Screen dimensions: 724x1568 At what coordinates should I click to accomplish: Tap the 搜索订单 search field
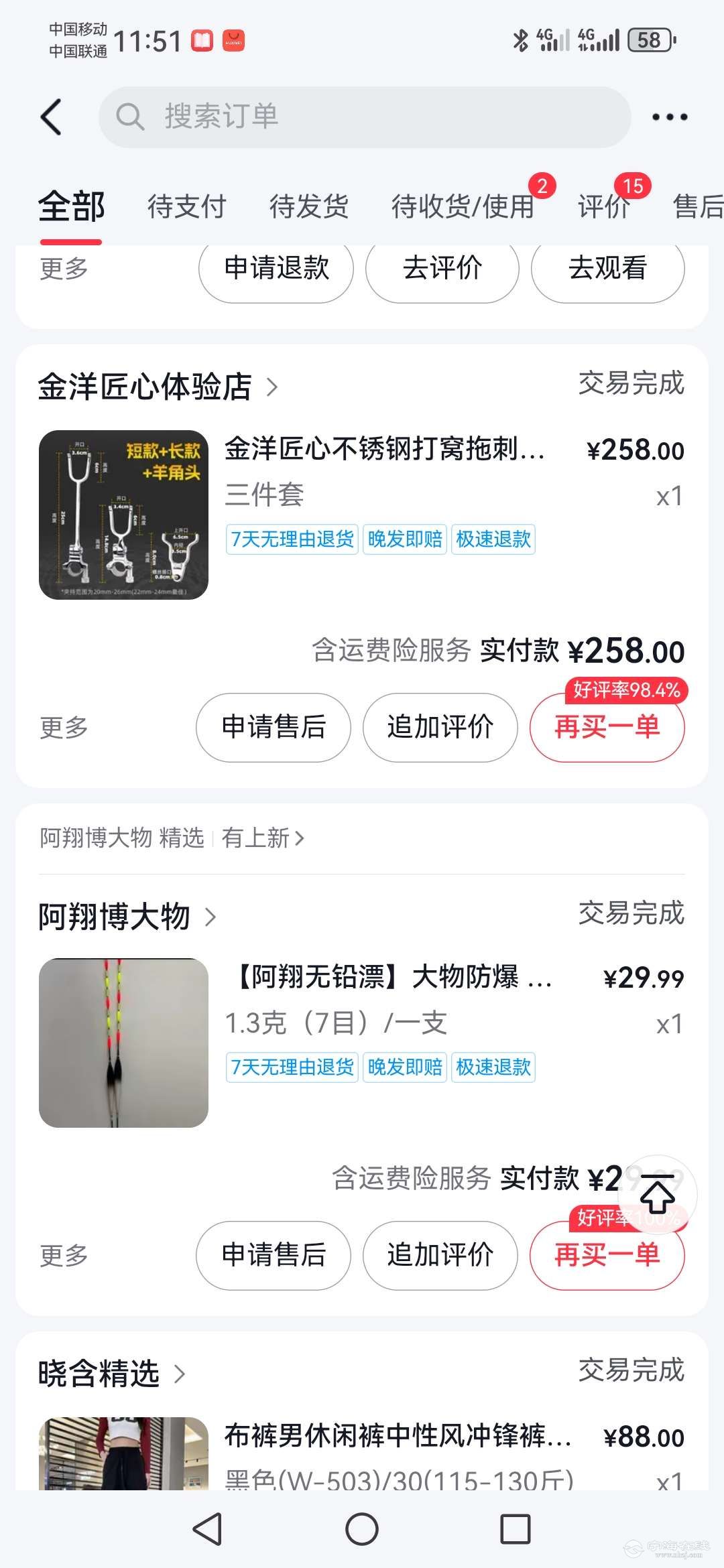click(365, 117)
